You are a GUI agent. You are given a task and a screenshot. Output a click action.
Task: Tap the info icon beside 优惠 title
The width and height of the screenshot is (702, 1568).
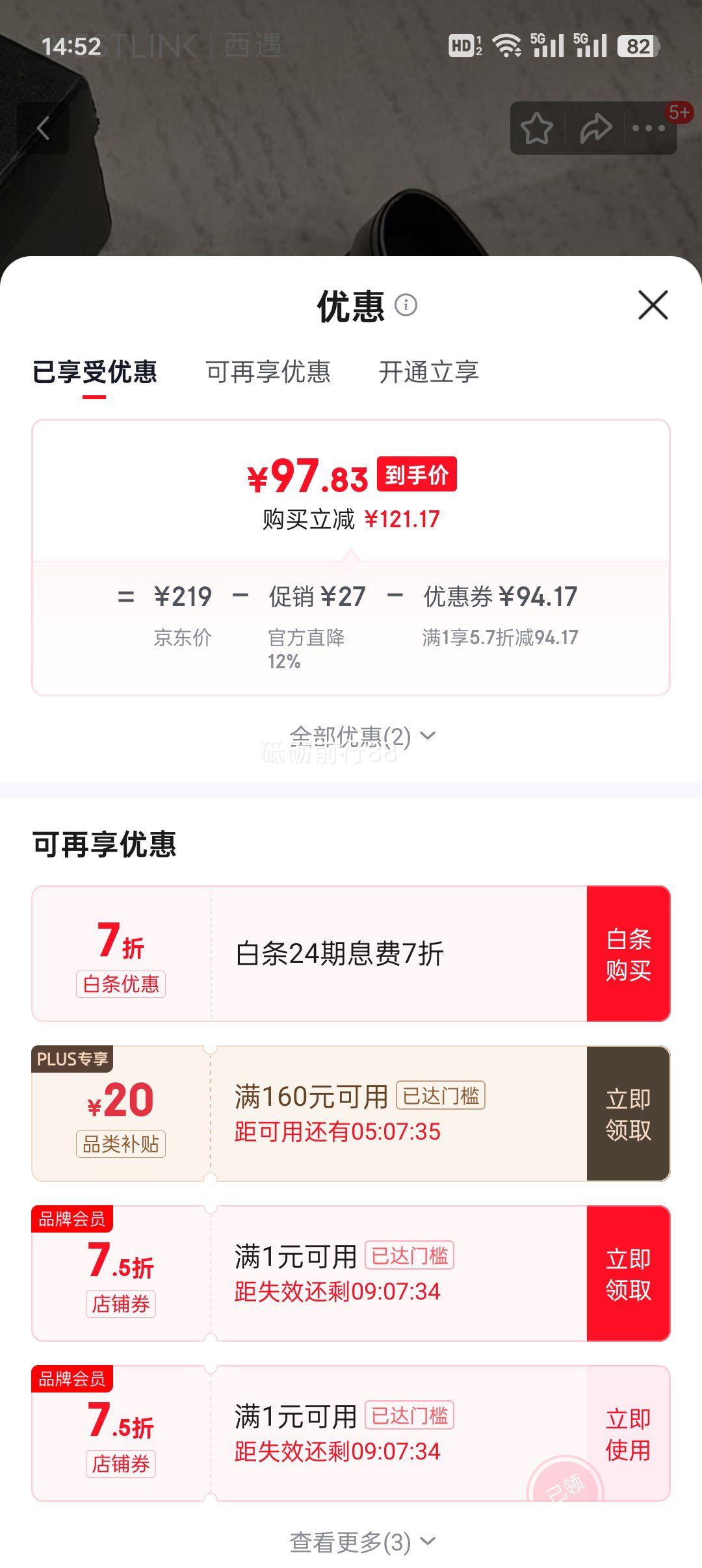point(406,304)
